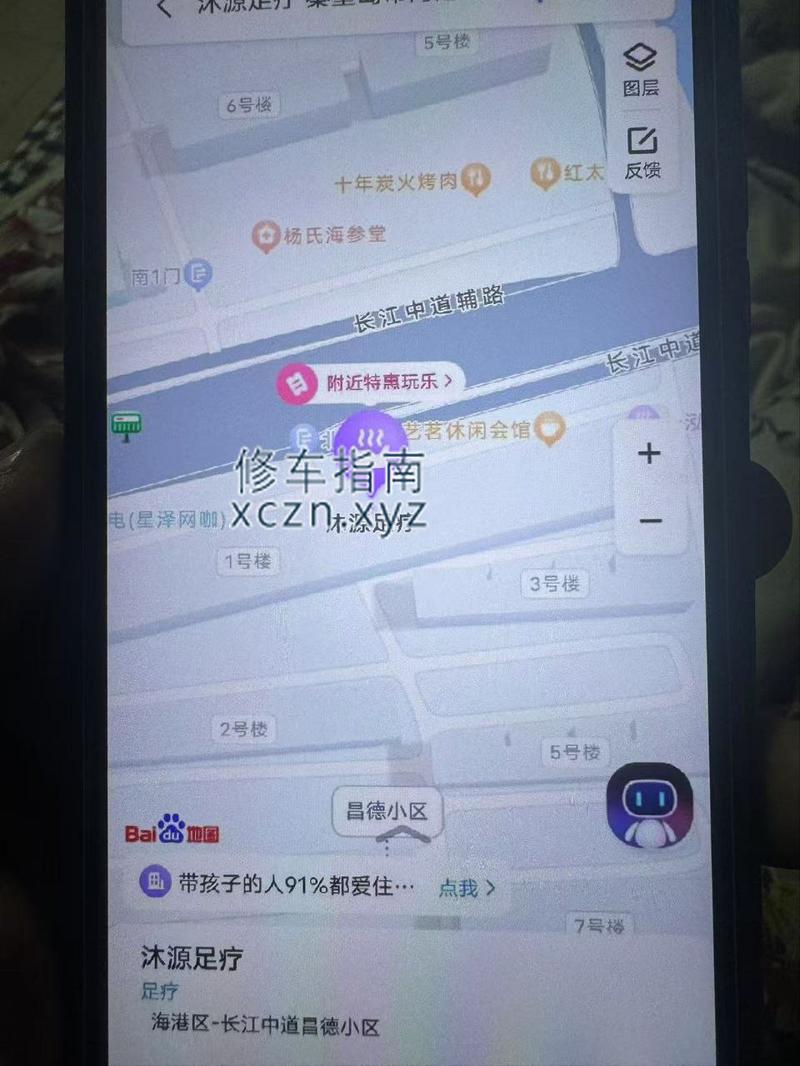The image size is (800, 1066).
Task: Tap 点我 on the housing banner
Action: (467, 887)
